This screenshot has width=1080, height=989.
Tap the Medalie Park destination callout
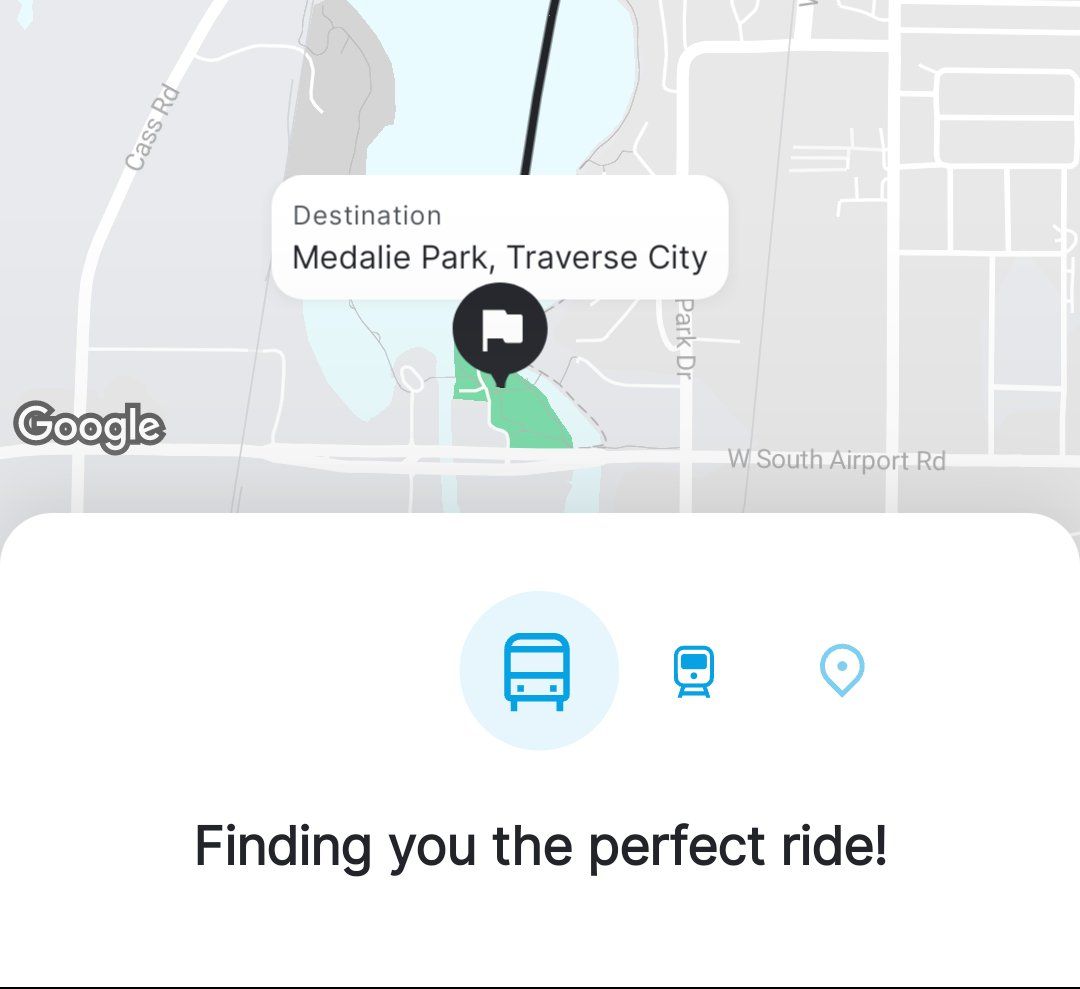click(499, 237)
